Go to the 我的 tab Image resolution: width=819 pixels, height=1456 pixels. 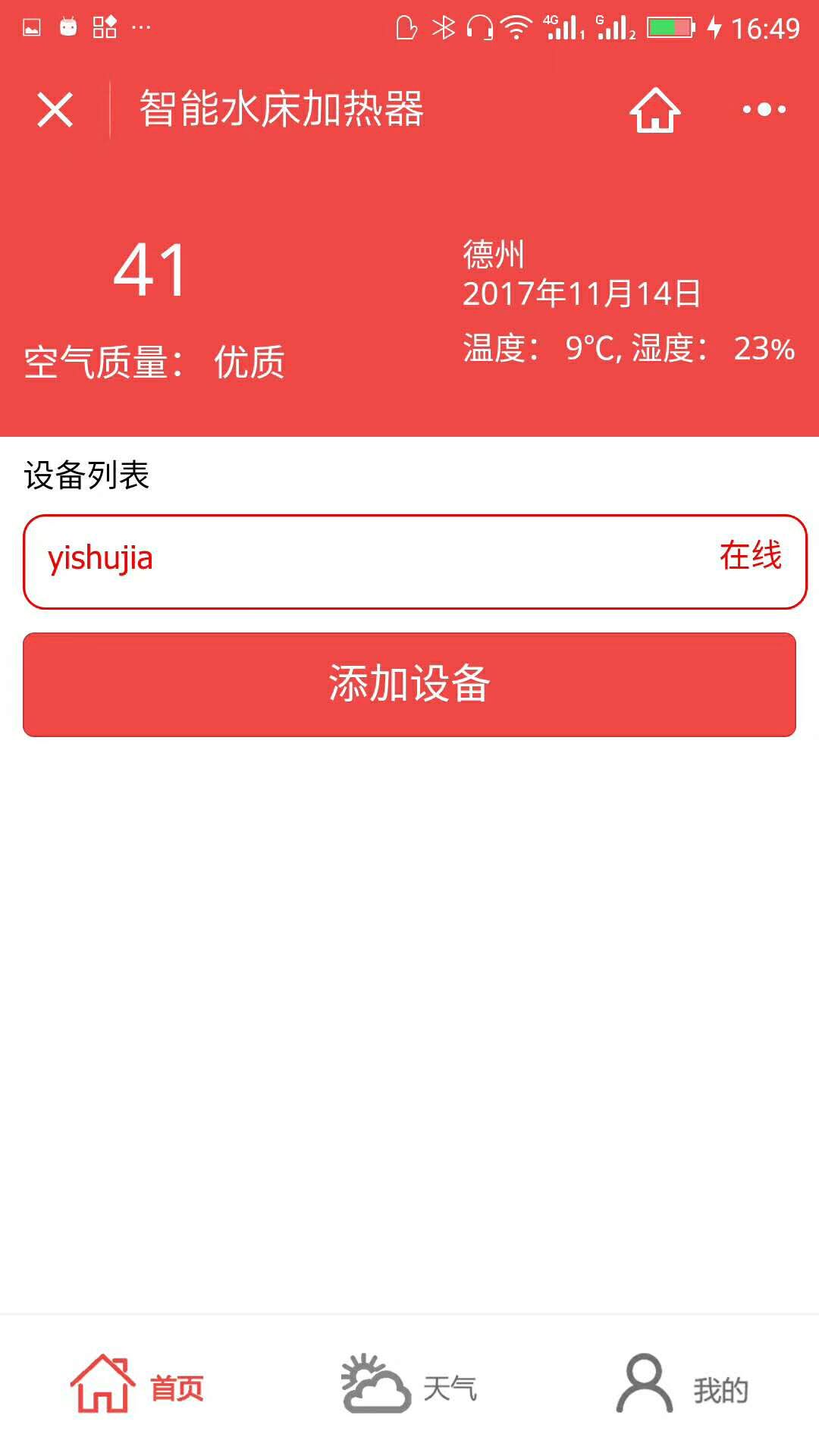click(x=682, y=1385)
